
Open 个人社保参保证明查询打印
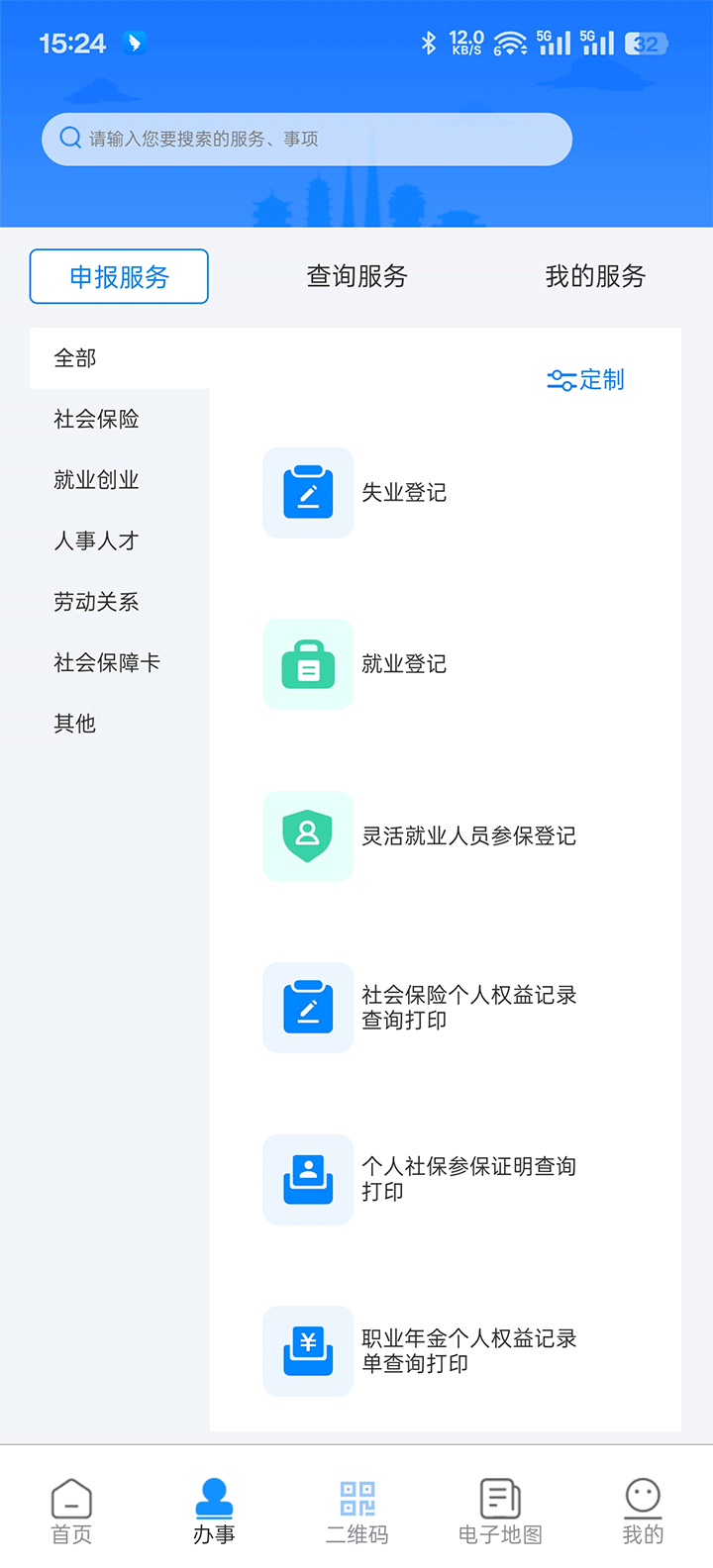(x=420, y=1180)
